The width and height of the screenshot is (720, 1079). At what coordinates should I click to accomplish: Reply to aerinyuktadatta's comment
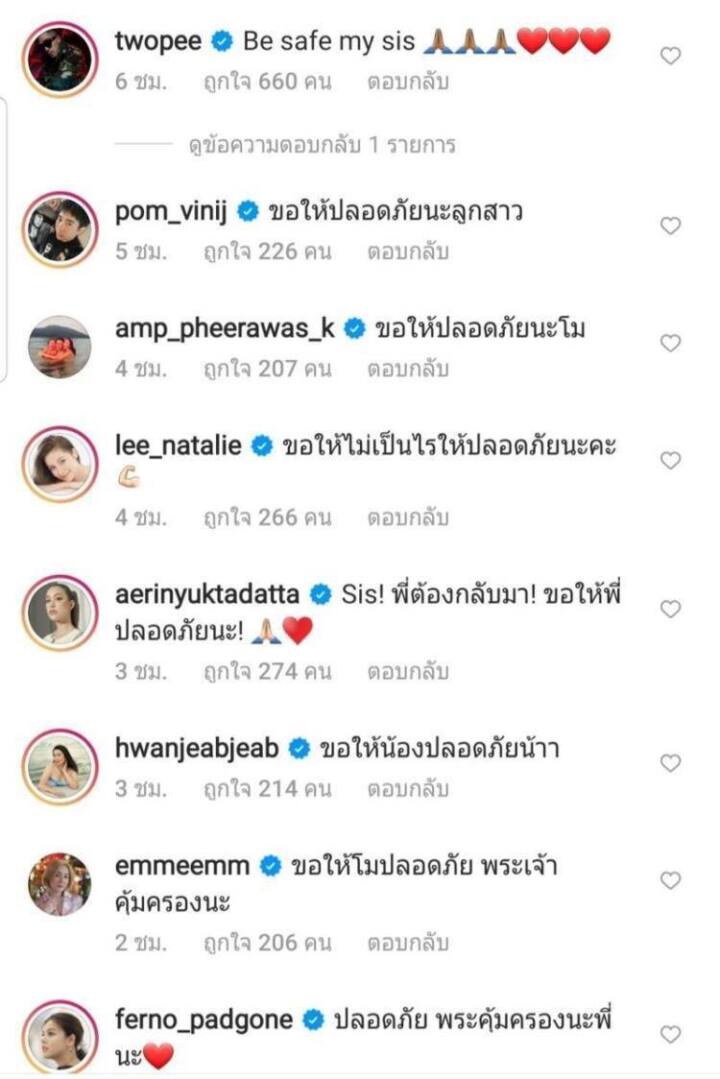pos(400,672)
